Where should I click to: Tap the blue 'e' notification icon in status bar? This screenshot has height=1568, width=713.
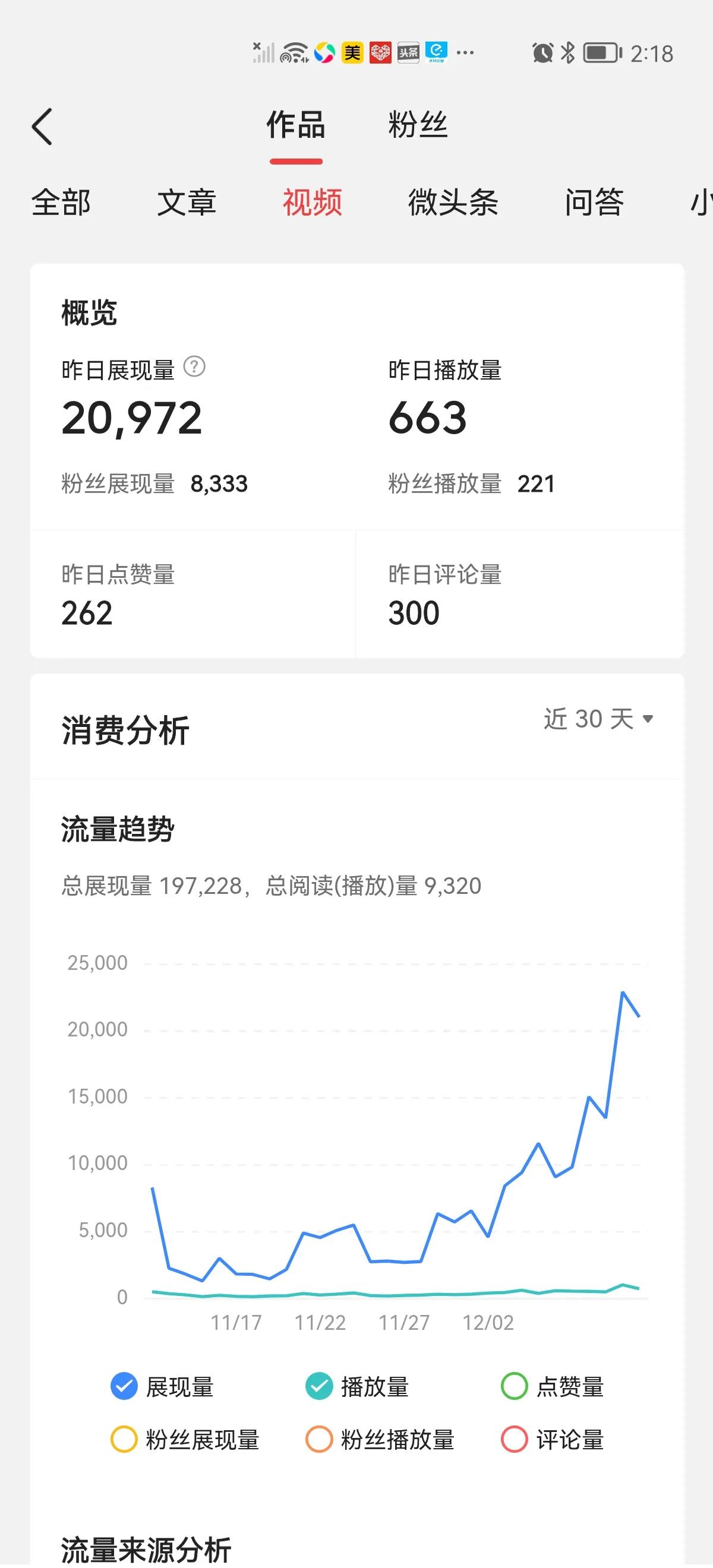(437, 53)
